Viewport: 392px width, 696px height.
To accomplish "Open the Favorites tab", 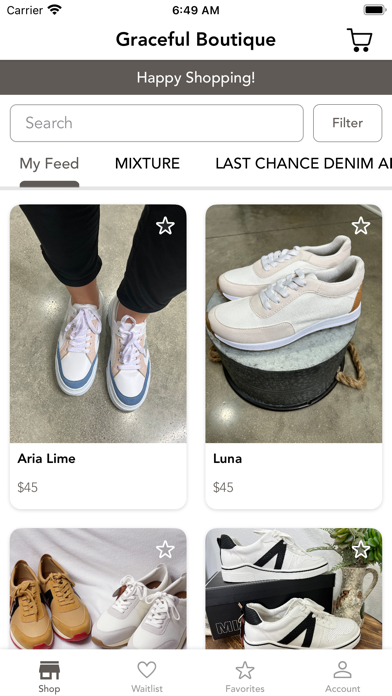I will [x=245, y=677].
